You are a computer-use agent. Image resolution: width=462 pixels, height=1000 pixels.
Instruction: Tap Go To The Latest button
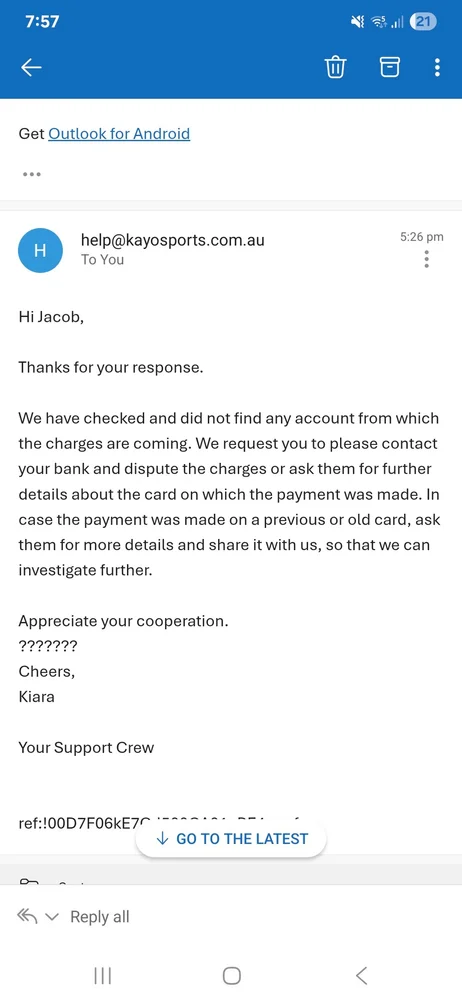pyautogui.click(x=231, y=839)
